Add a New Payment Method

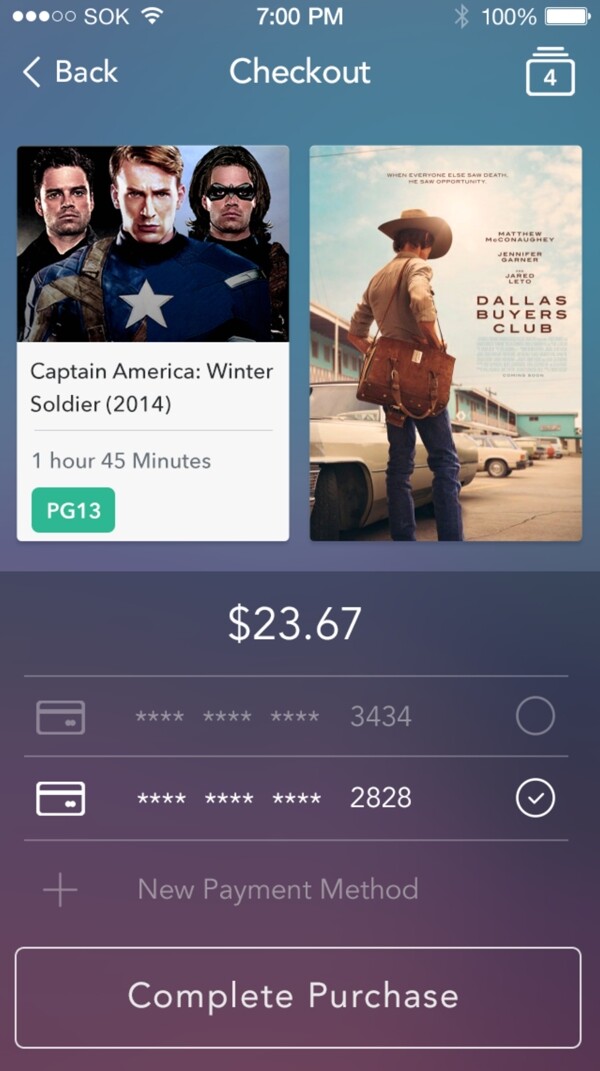click(277, 889)
